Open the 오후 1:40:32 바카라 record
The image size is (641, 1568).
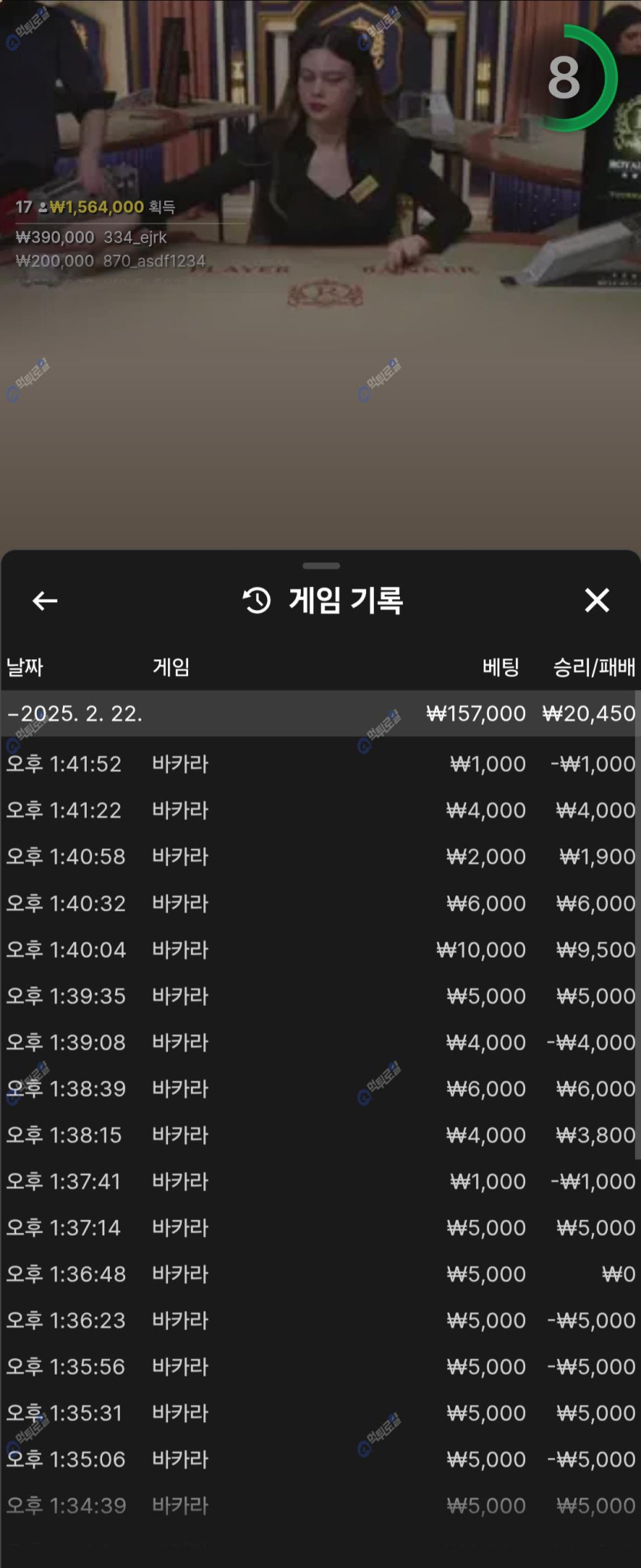coord(319,903)
